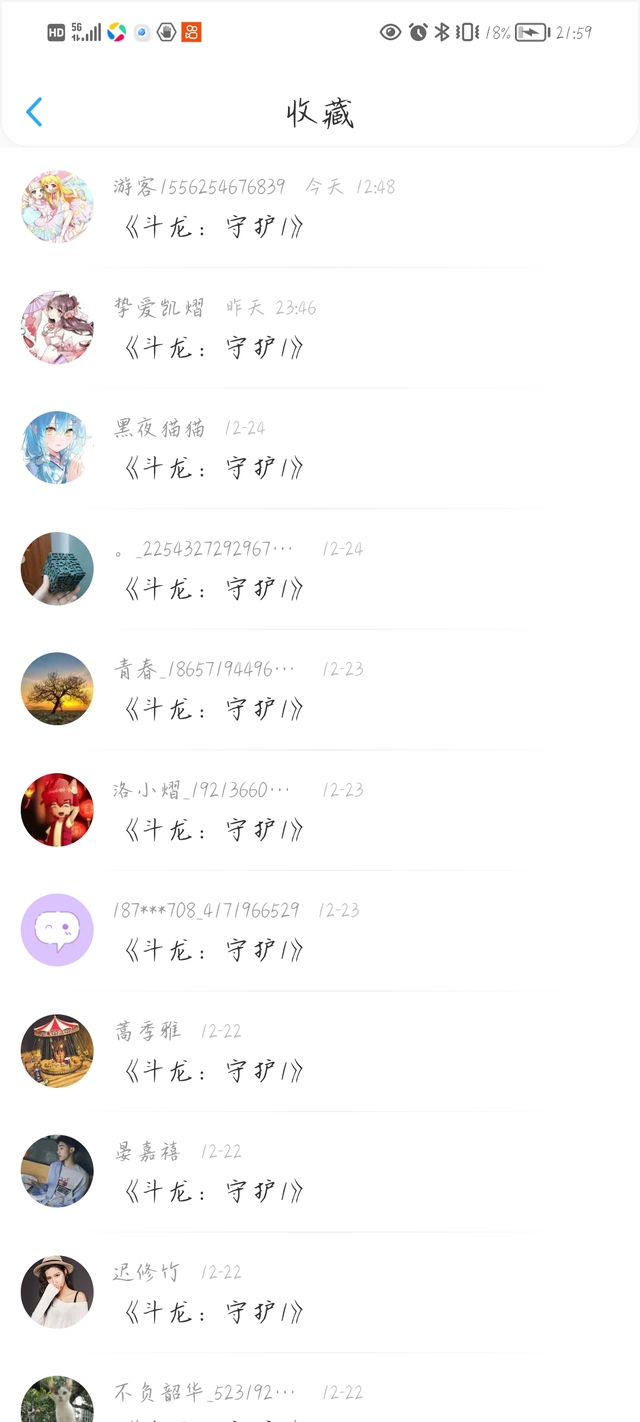640x1422 pixels.
Task: Go back using the blue arrow
Action: 34,112
